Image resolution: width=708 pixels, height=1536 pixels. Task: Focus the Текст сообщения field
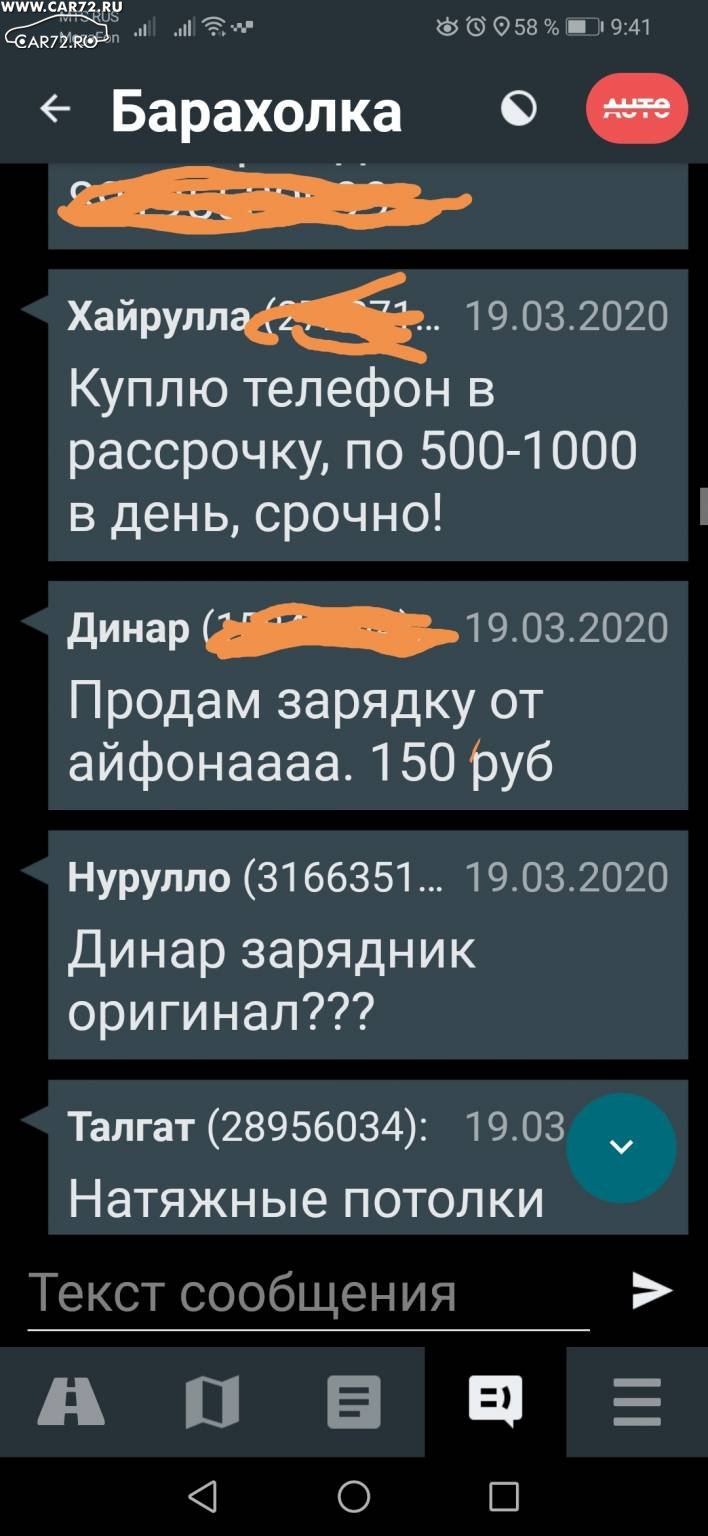(x=308, y=1293)
